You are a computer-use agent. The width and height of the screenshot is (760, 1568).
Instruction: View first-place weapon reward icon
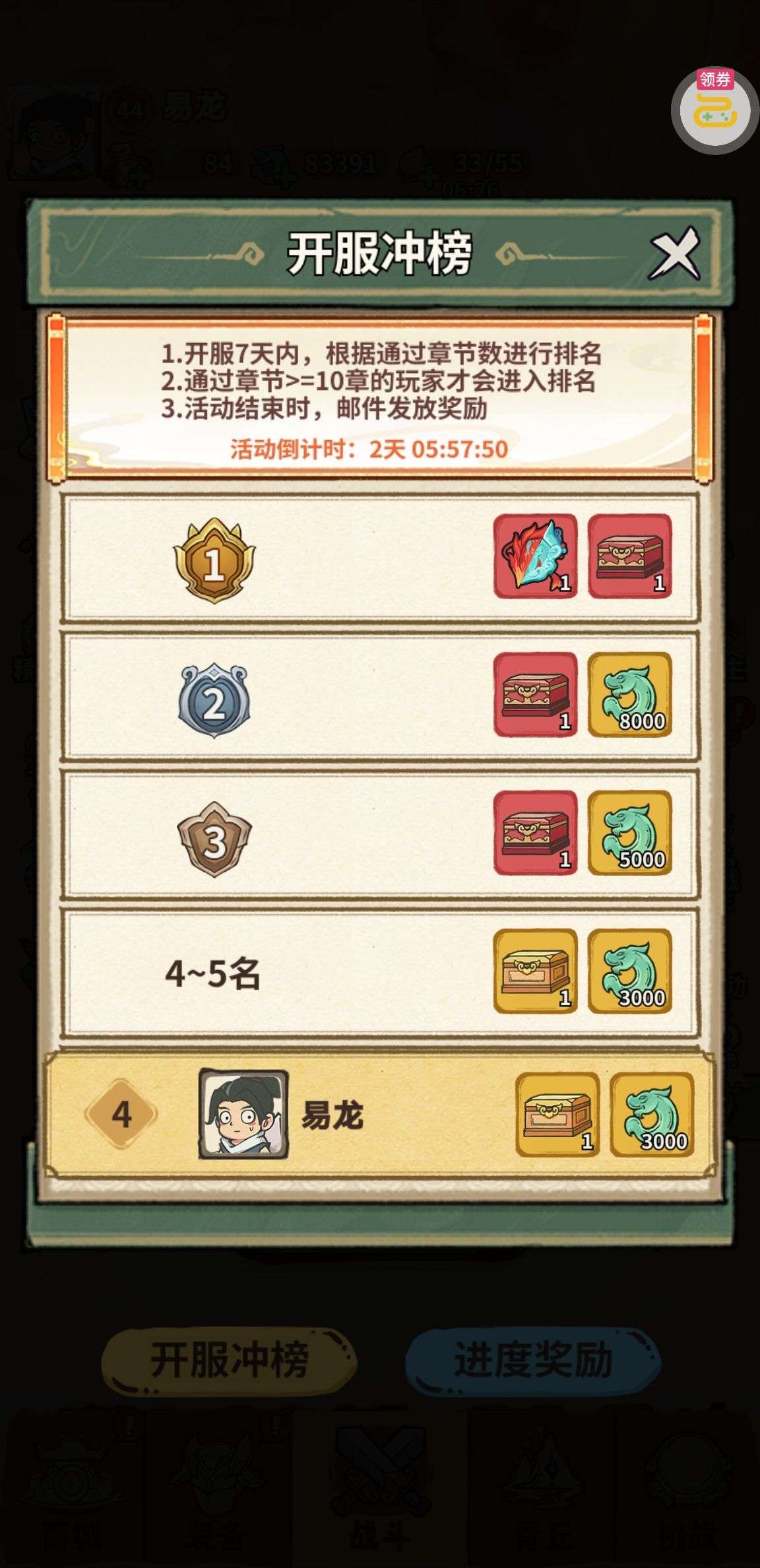pos(535,556)
